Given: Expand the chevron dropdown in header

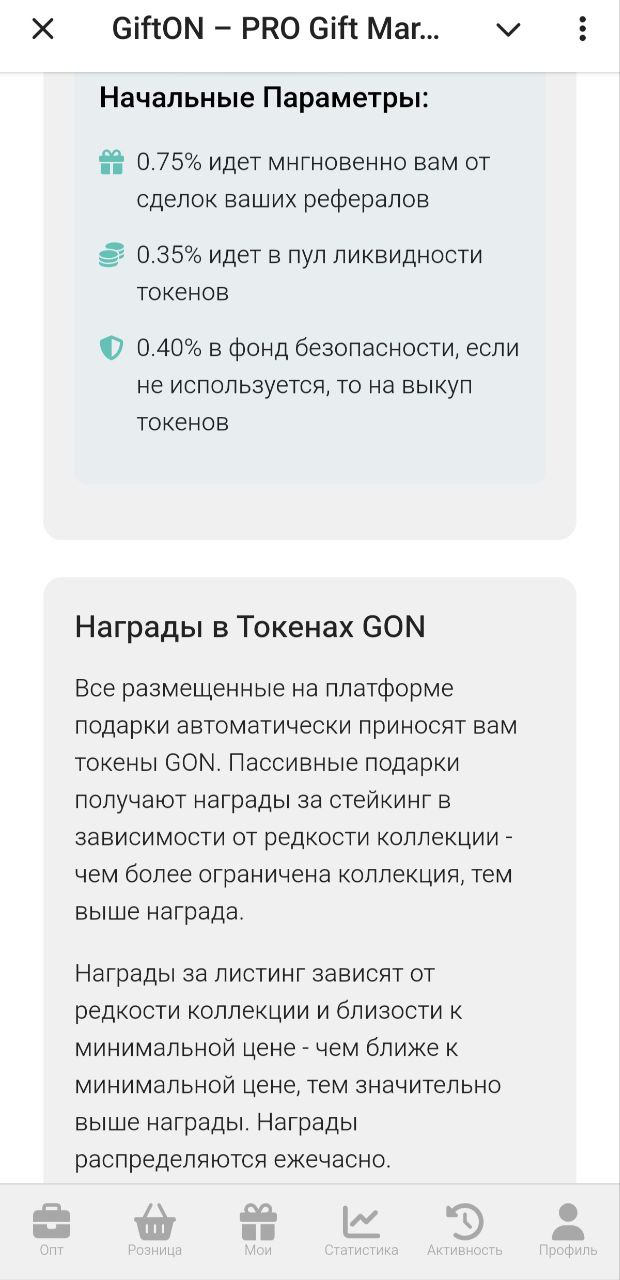Looking at the screenshot, I should 508,30.
